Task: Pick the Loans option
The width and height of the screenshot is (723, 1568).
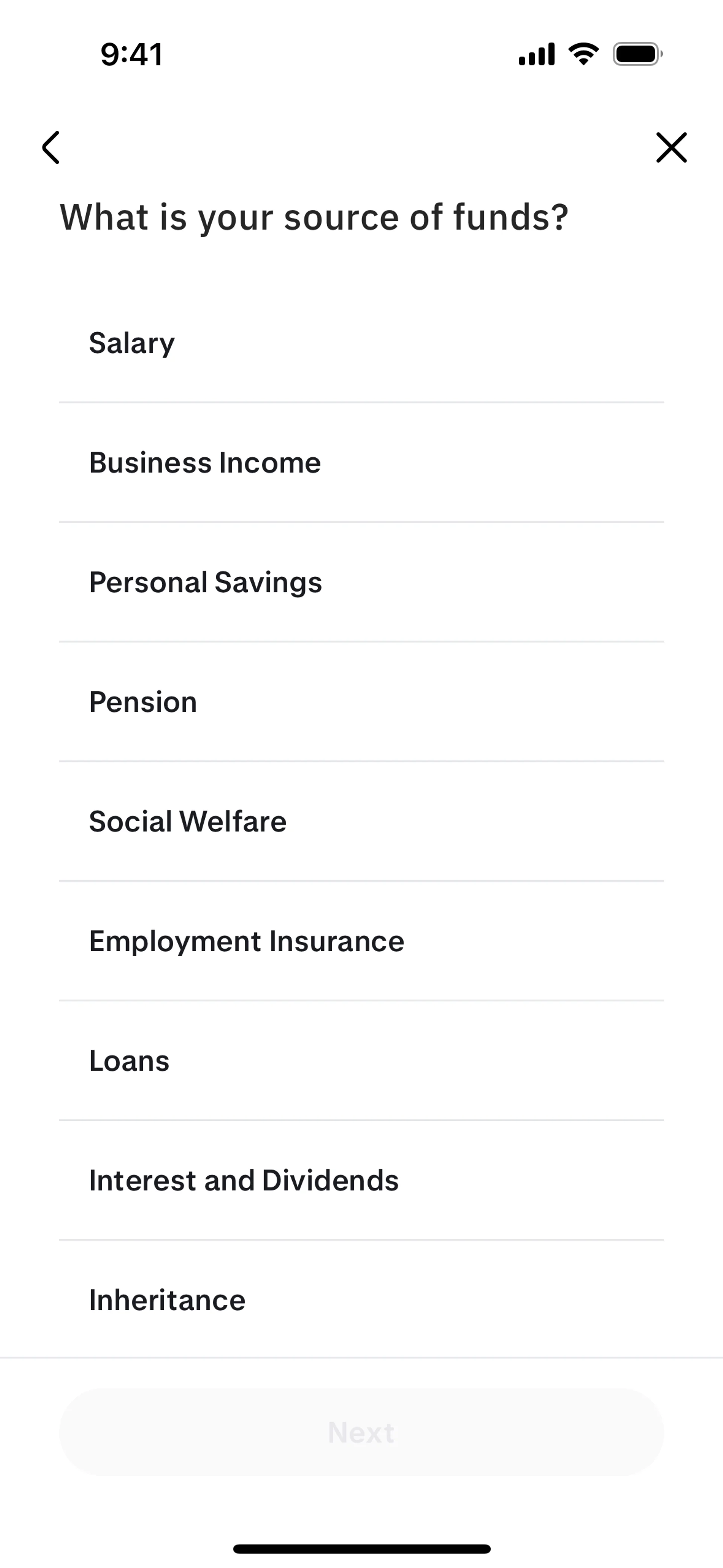Action: pos(129,1061)
